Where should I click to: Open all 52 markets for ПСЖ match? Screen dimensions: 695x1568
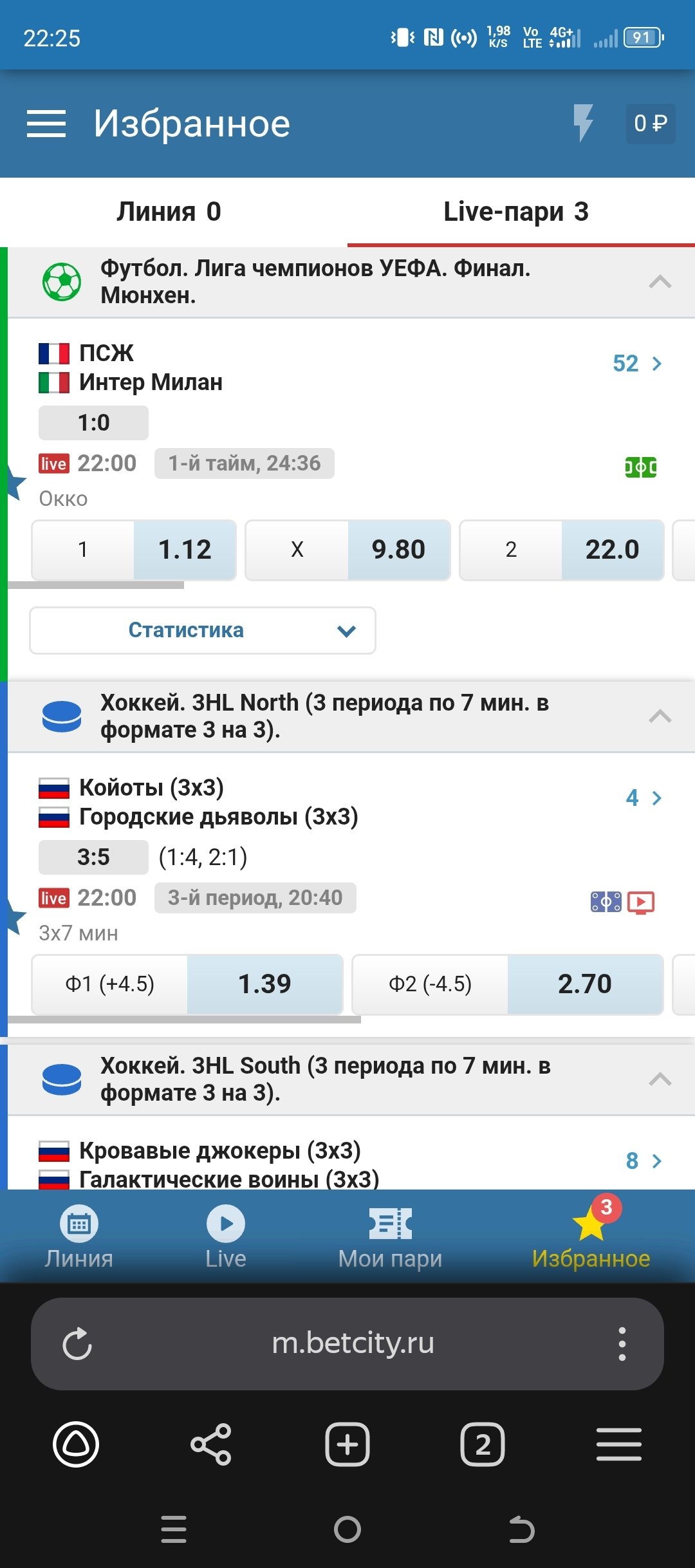[636, 364]
